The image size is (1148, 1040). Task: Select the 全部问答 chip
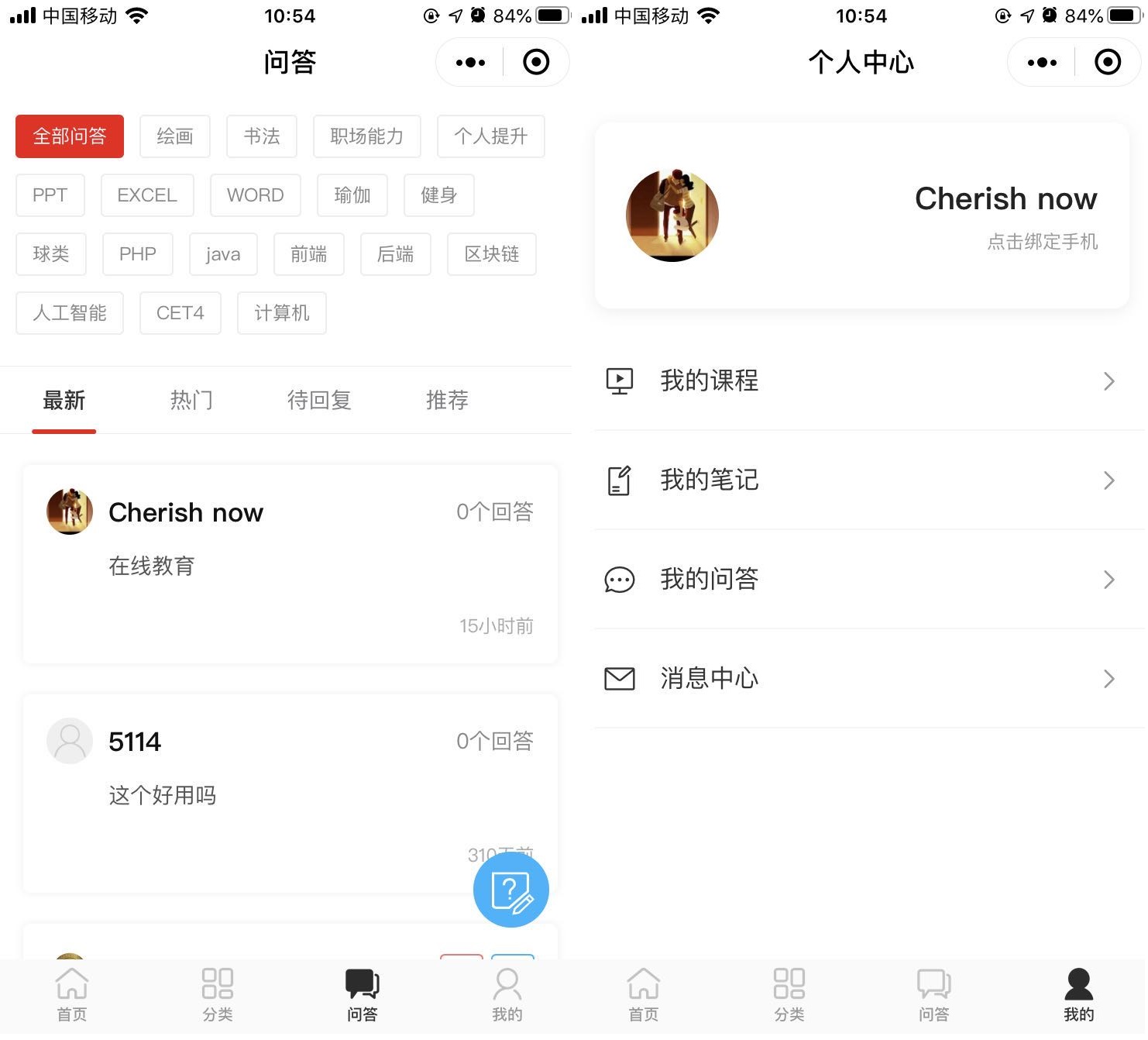(x=70, y=136)
